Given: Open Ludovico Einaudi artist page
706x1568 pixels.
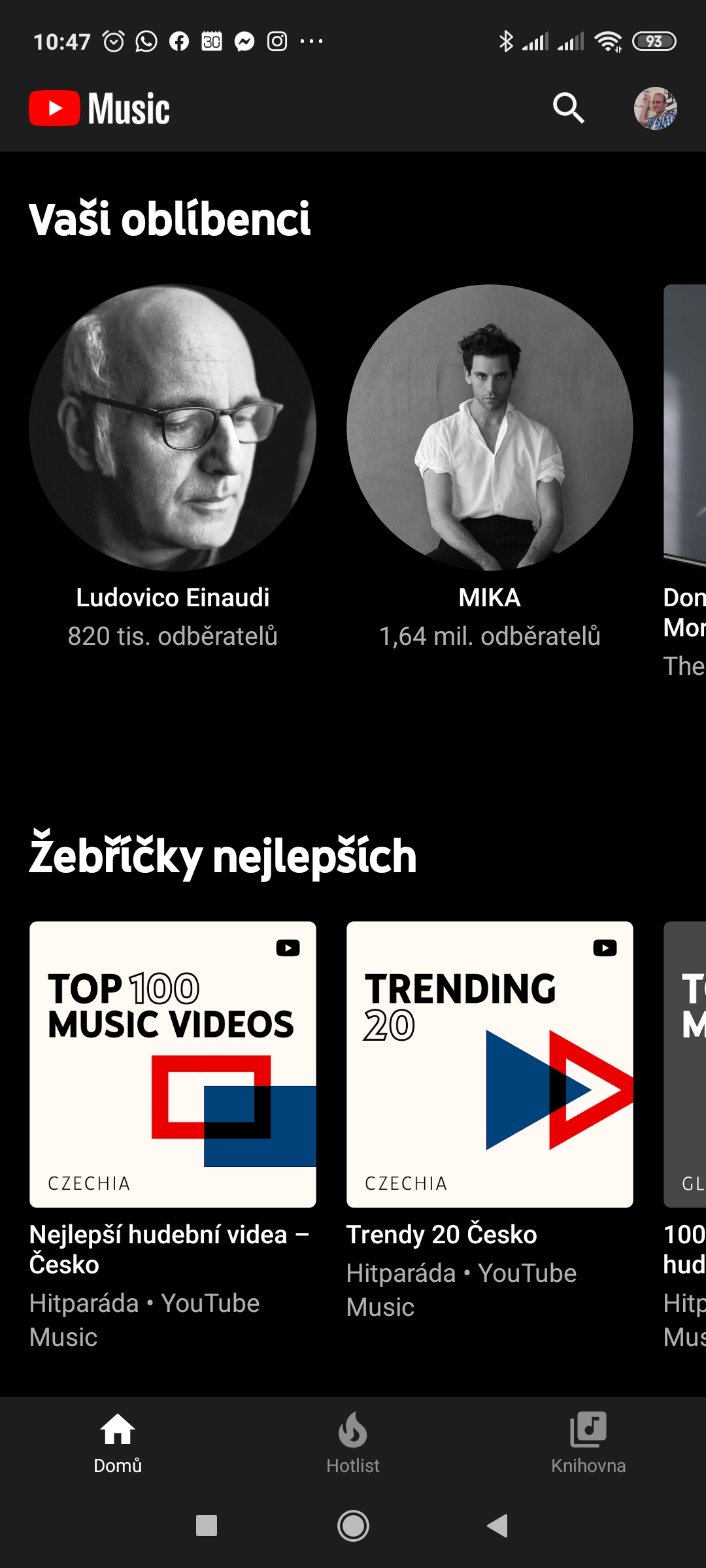Looking at the screenshot, I should click(x=173, y=428).
